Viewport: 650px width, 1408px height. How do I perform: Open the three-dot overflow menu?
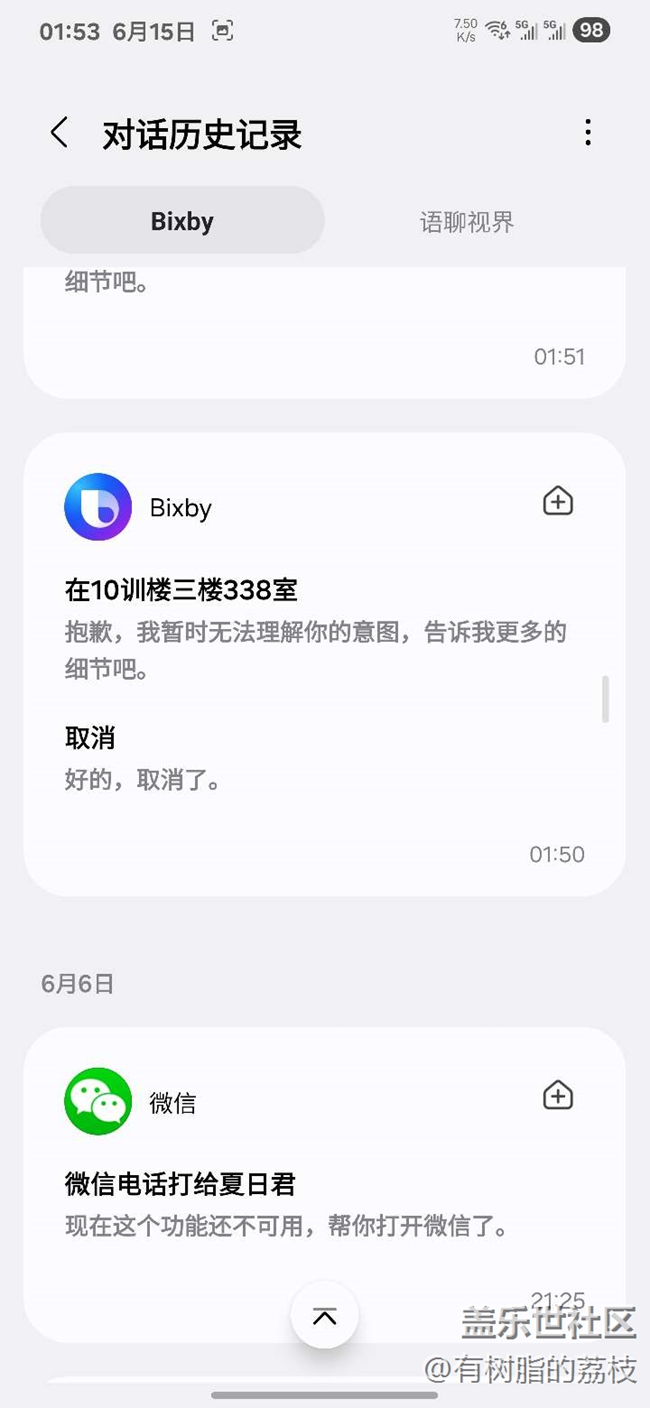[588, 133]
